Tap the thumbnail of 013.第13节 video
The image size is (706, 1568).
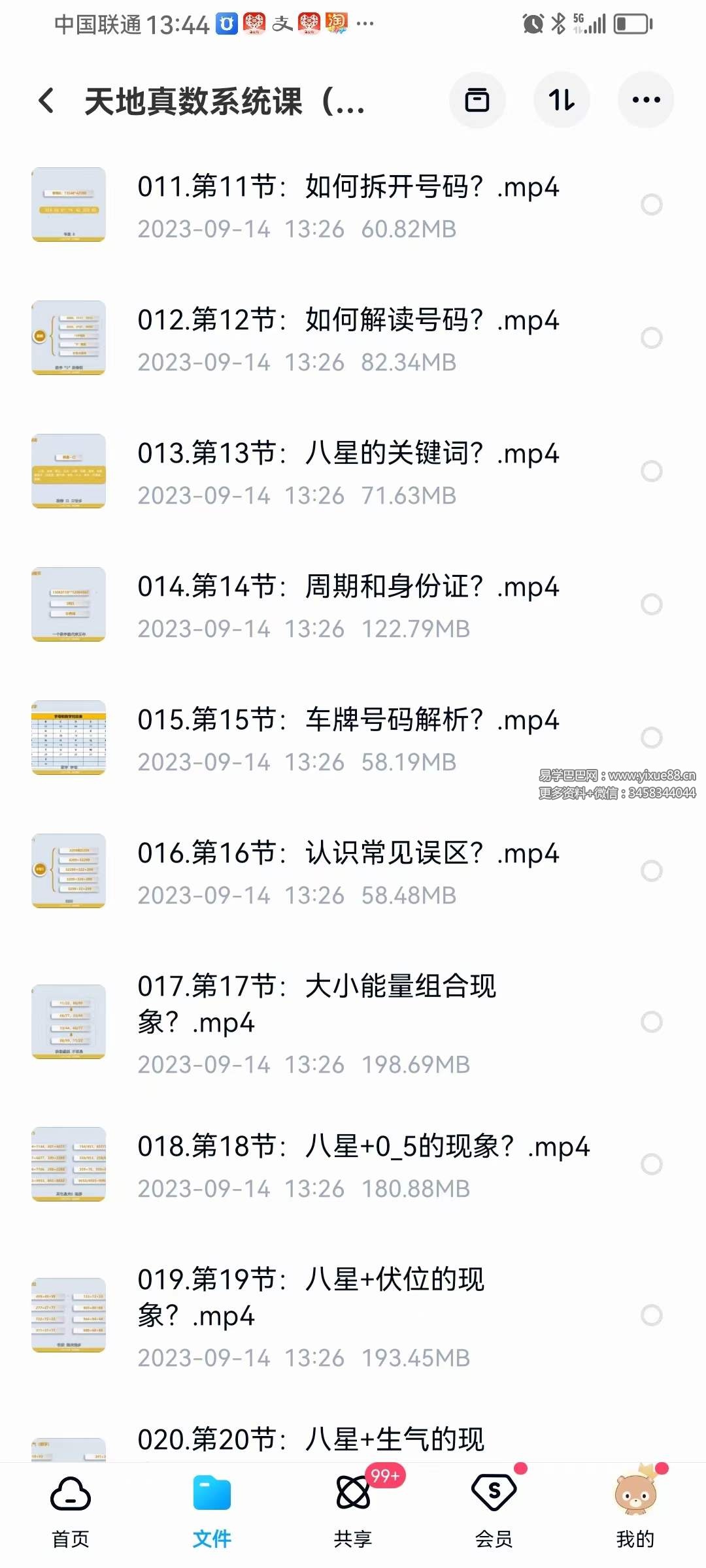pyautogui.click(x=69, y=471)
